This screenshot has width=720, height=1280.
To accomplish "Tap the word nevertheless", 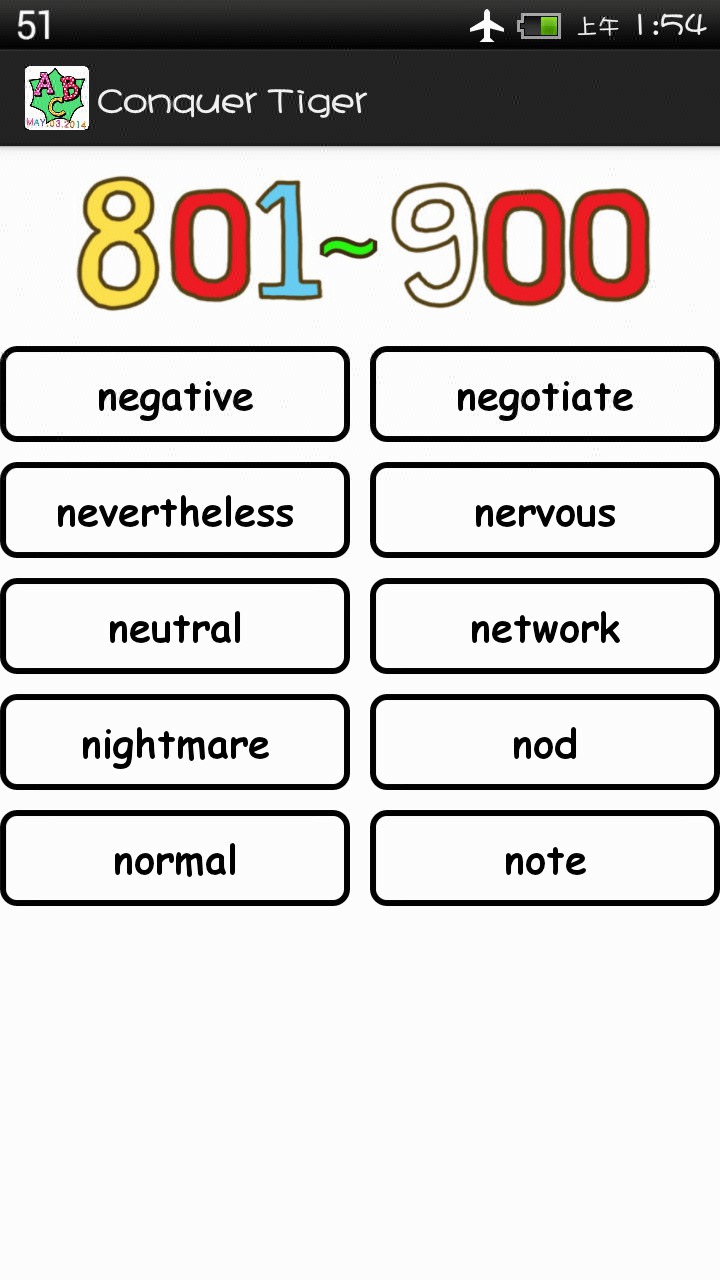I will pyautogui.click(x=175, y=510).
